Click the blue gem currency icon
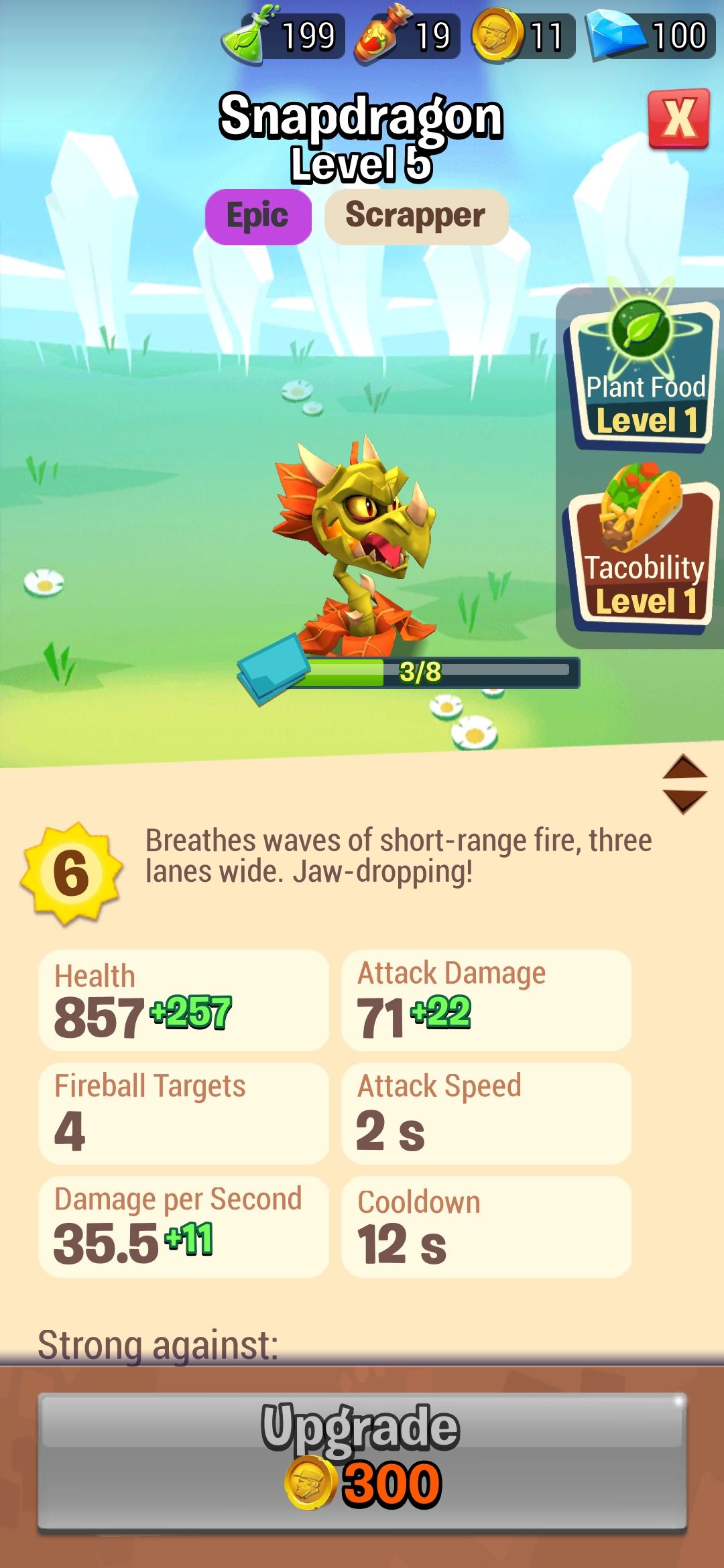724x1568 pixels. pyautogui.click(x=617, y=34)
